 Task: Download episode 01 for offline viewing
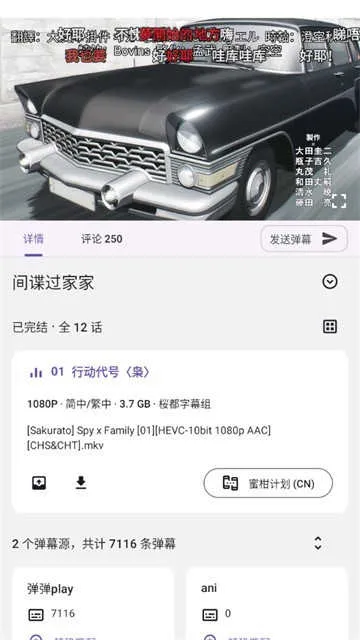81,483
